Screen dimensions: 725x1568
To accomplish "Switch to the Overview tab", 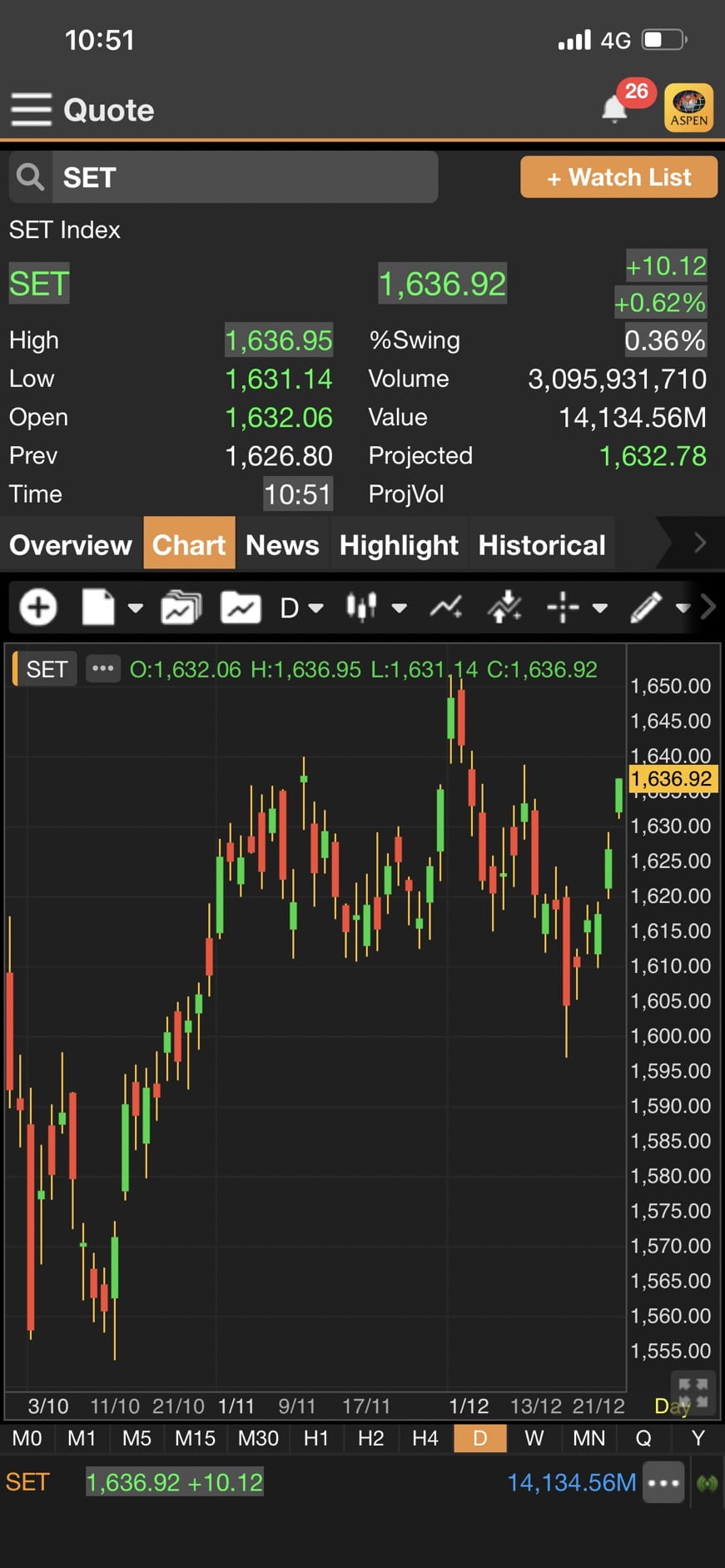I will 71,545.
